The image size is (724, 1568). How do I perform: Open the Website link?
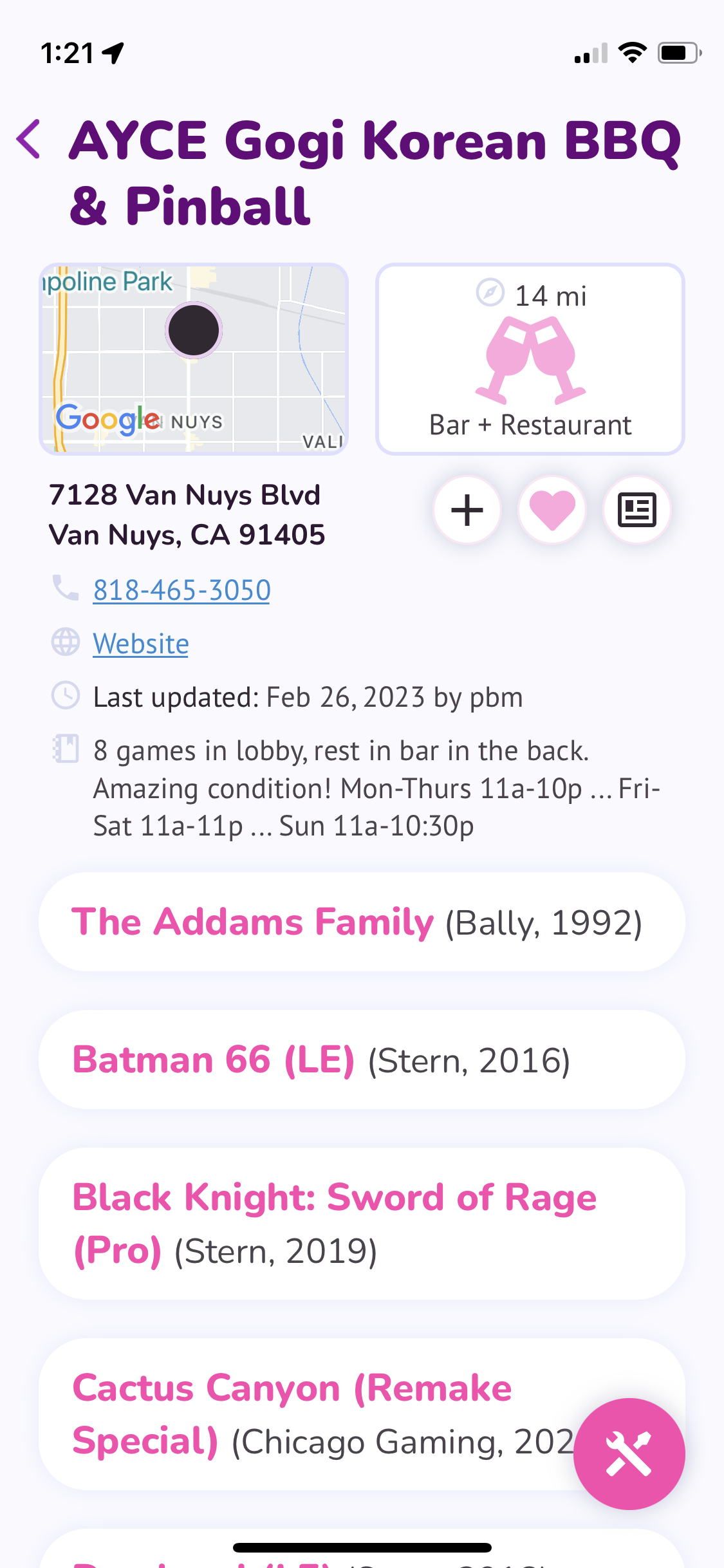point(141,644)
